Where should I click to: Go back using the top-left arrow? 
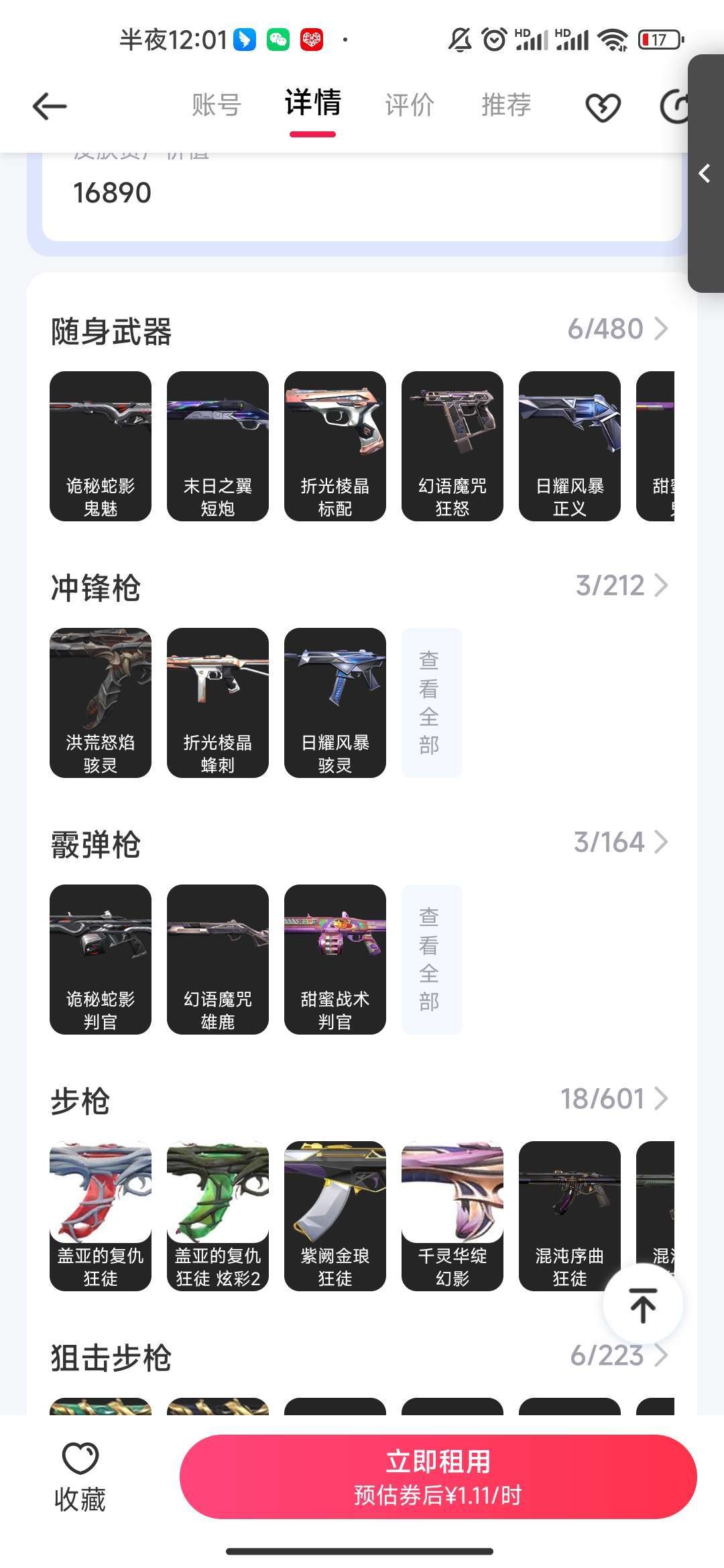[x=50, y=107]
